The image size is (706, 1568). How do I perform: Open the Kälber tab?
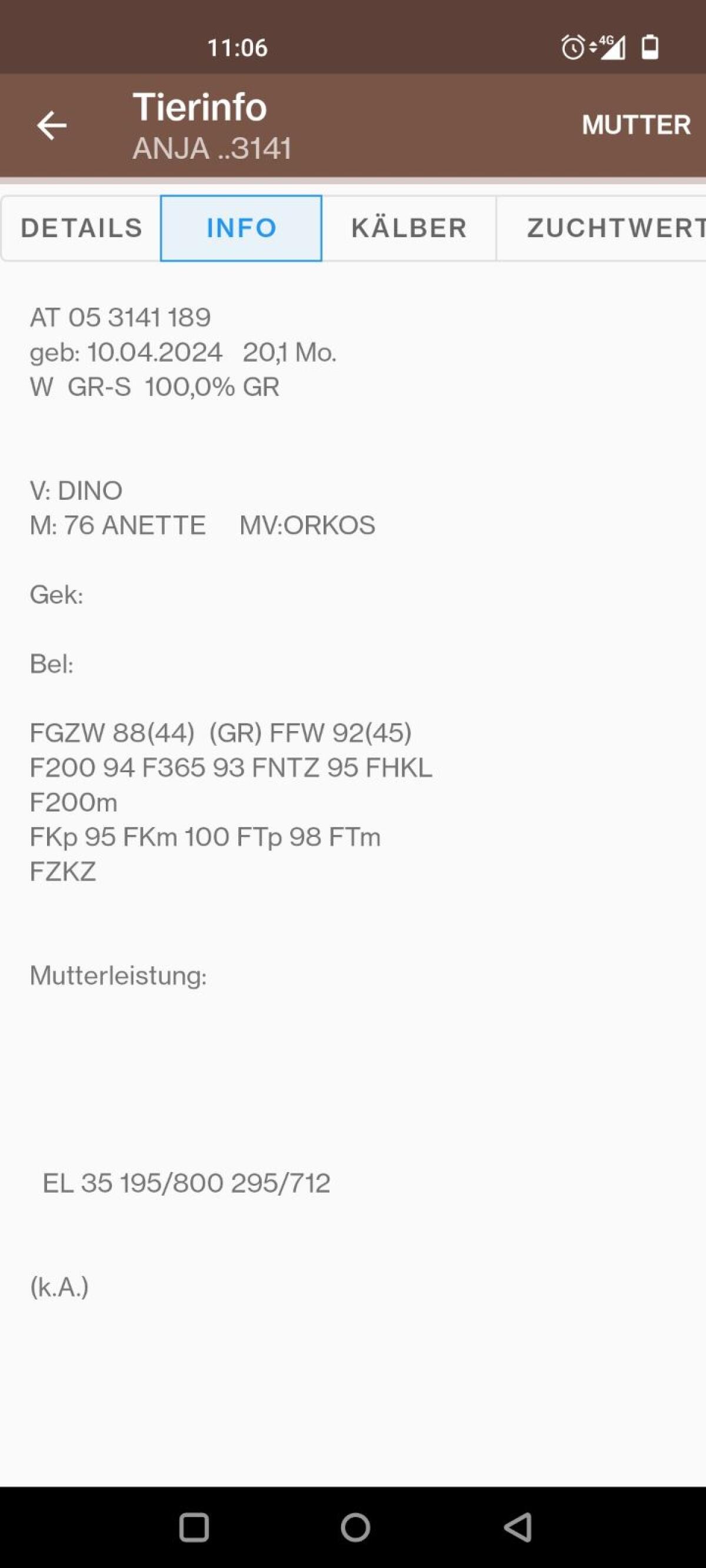(409, 228)
